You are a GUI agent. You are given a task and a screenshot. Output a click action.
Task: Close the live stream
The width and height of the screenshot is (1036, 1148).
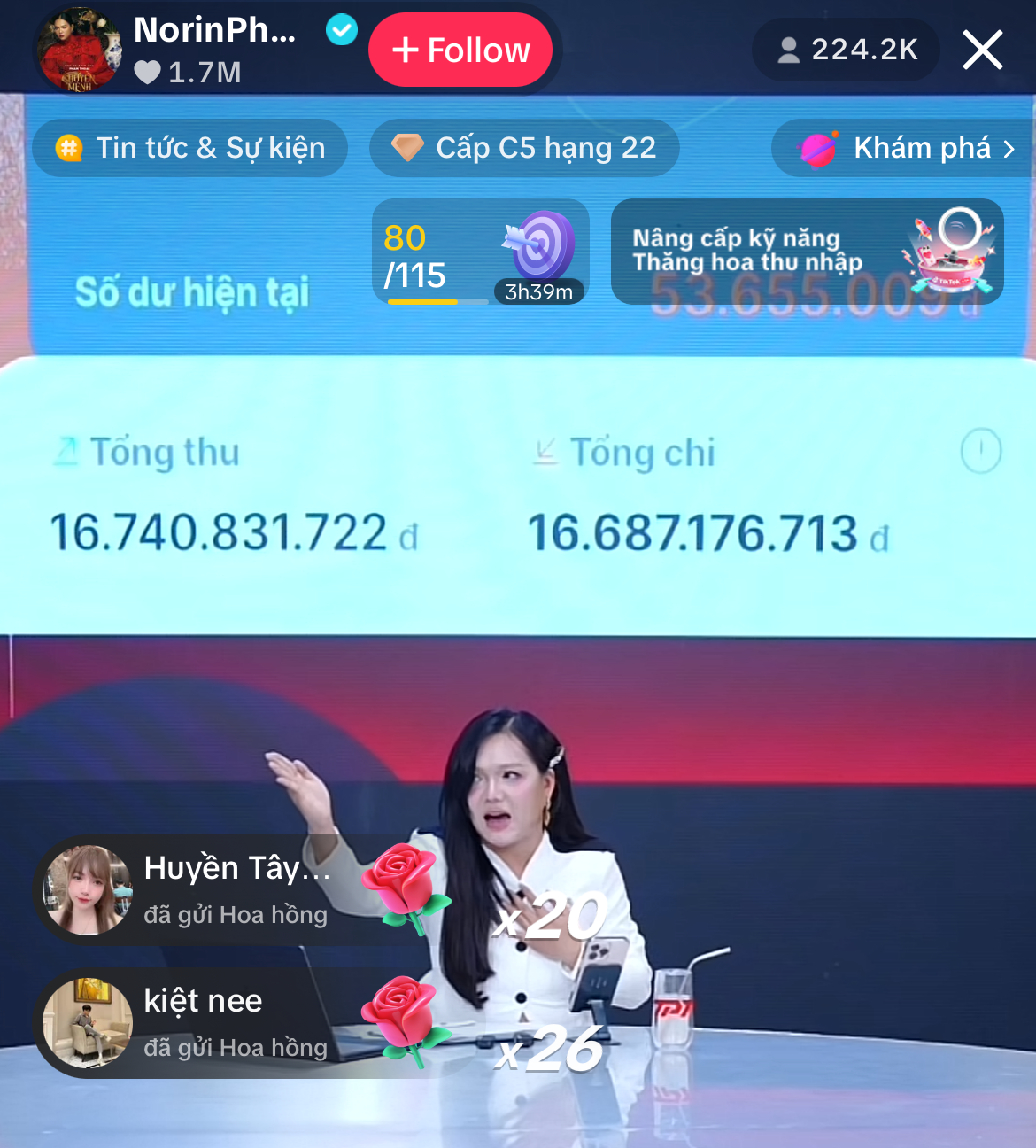(x=981, y=50)
